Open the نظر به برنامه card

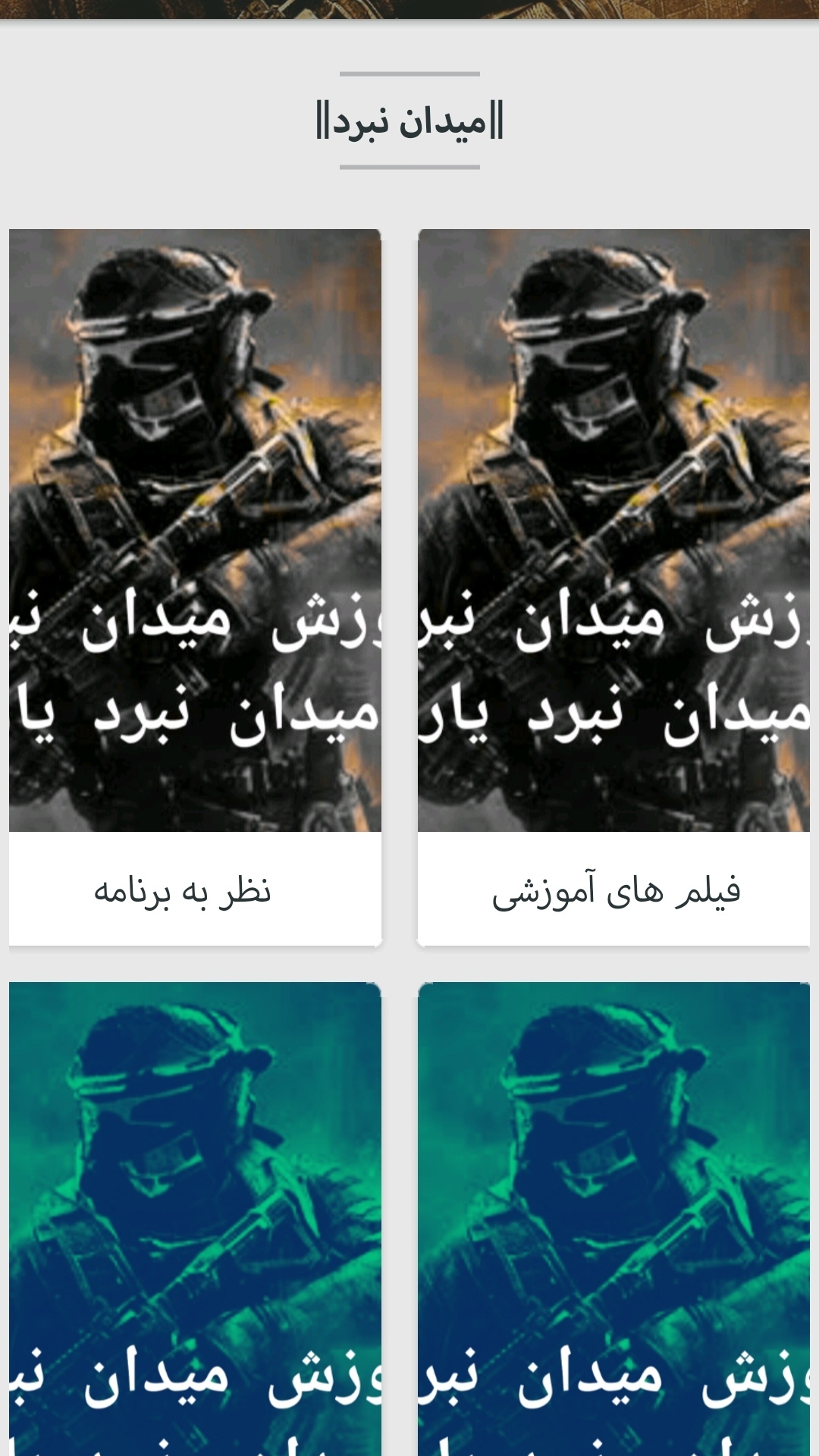[195, 588]
